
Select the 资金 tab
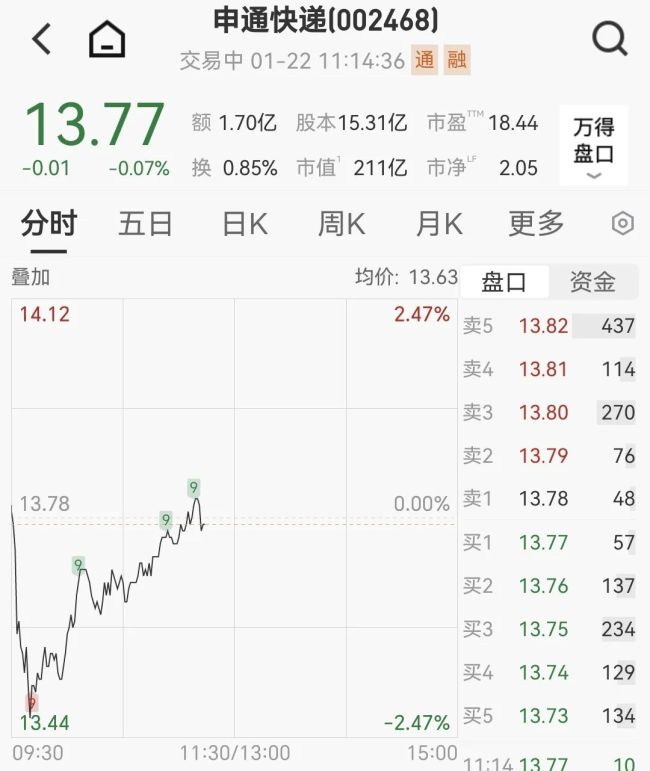pos(592,282)
